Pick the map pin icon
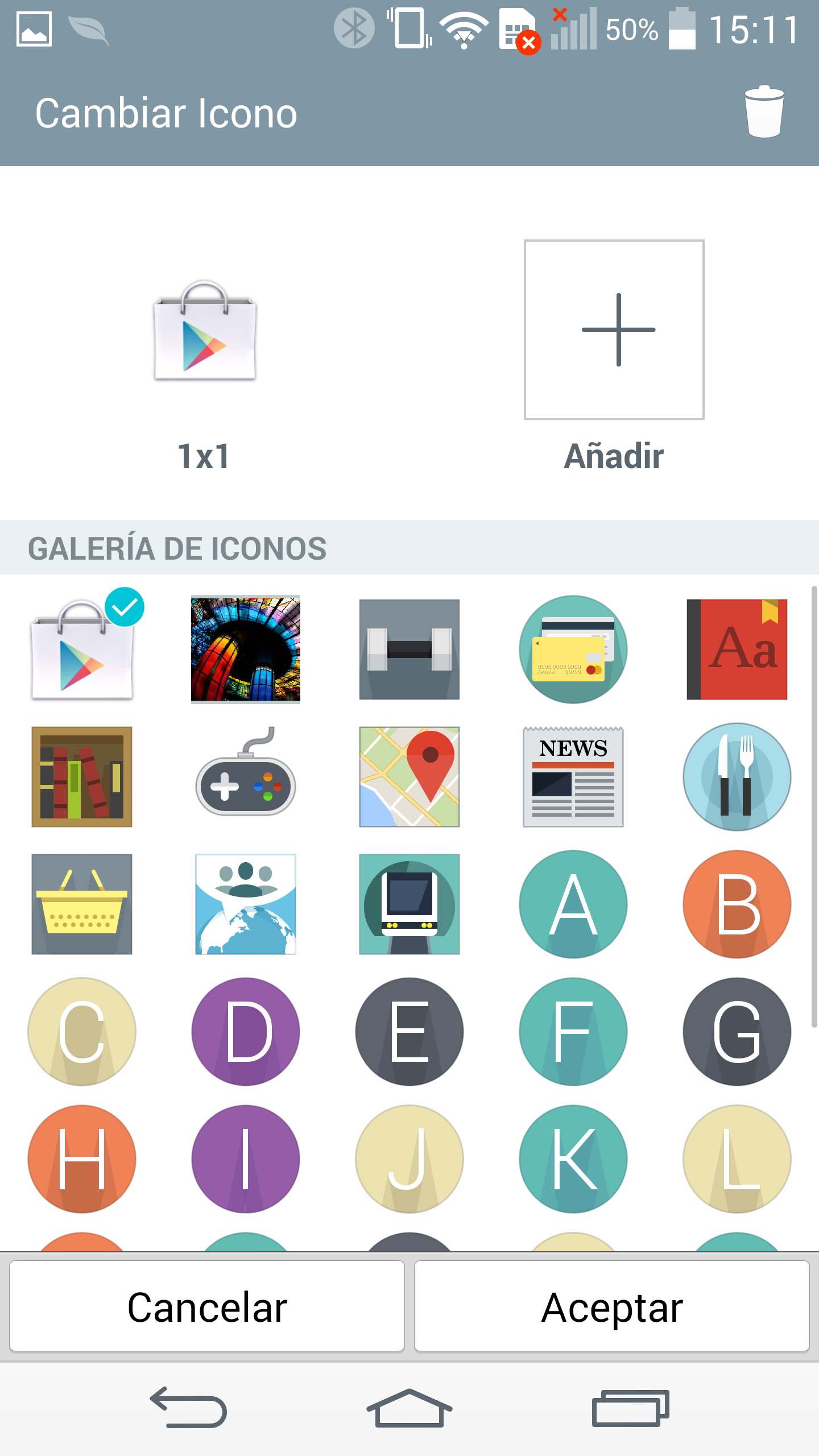Viewport: 819px width, 1456px height. [409, 776]
